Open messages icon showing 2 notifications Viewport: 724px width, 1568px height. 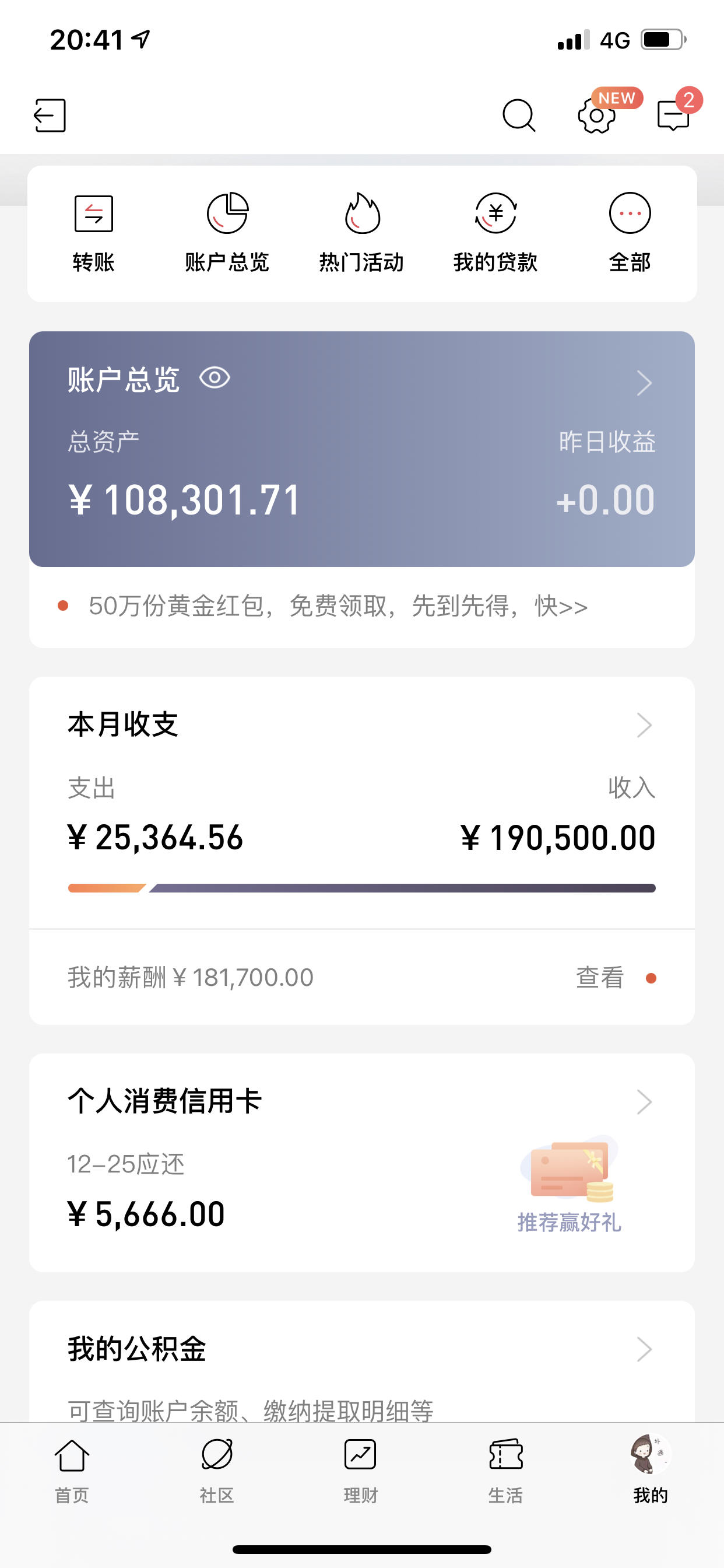click(x=676, y=117)
